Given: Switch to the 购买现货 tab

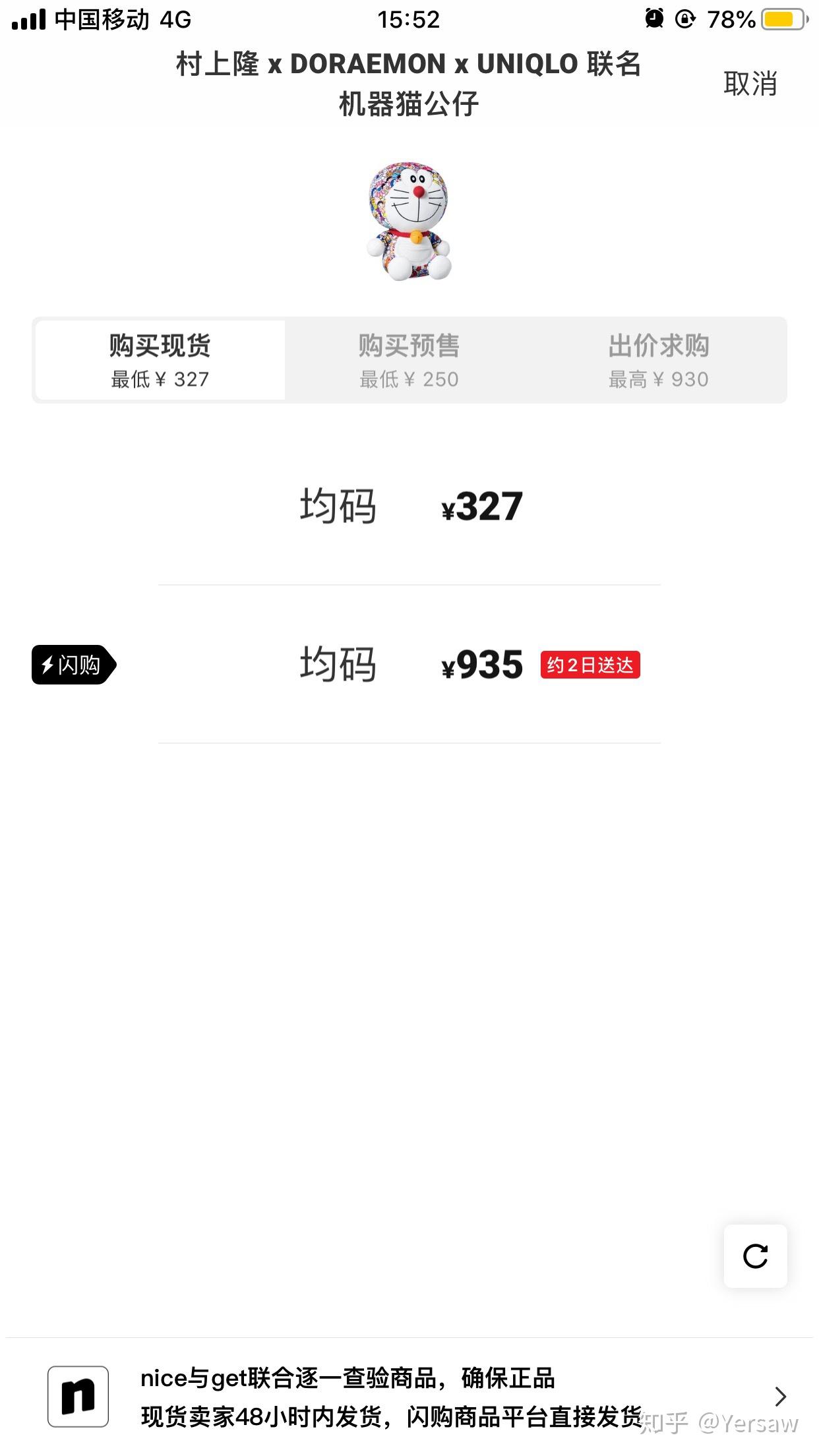Looking at the screenshot, I should (x=160, y=360).
